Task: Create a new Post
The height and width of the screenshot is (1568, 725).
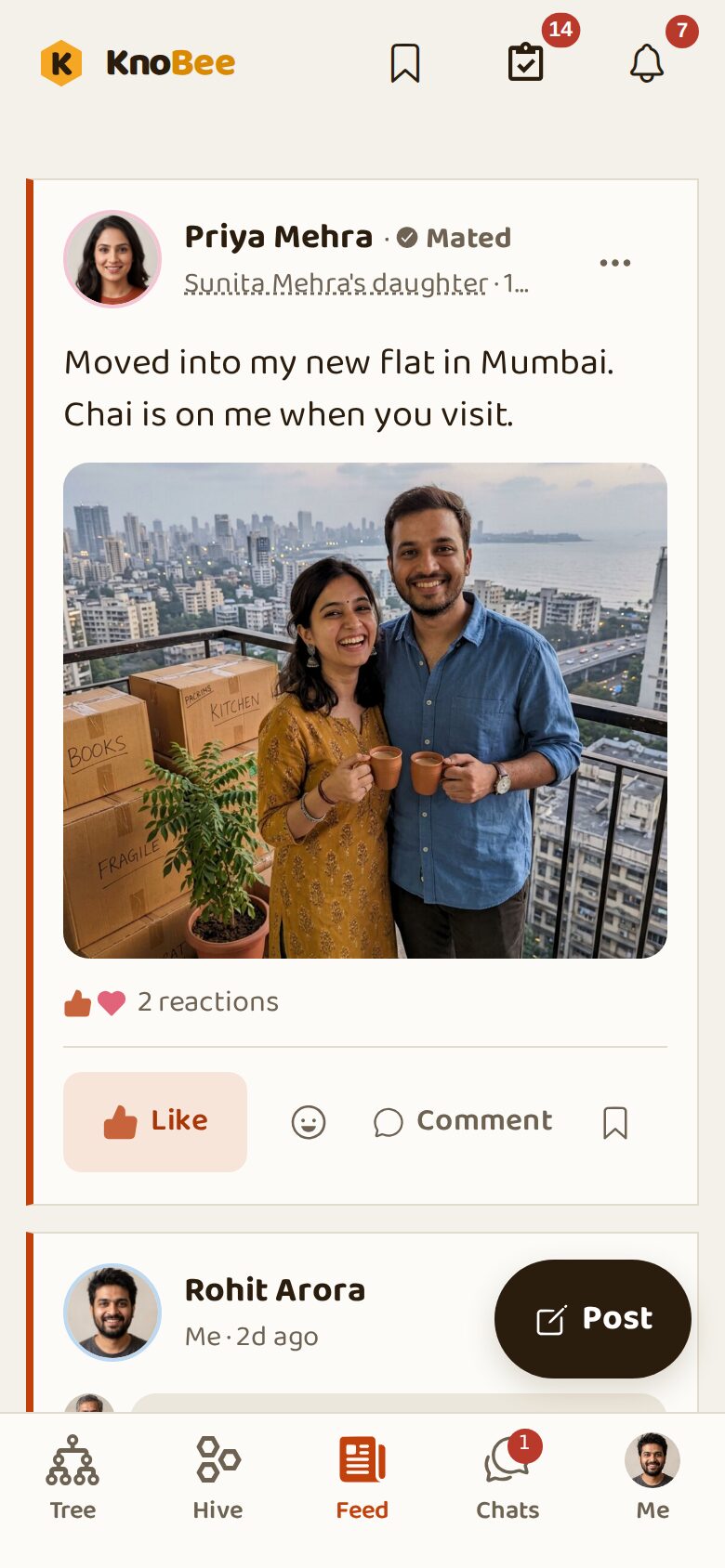Action: (593, 1319)
